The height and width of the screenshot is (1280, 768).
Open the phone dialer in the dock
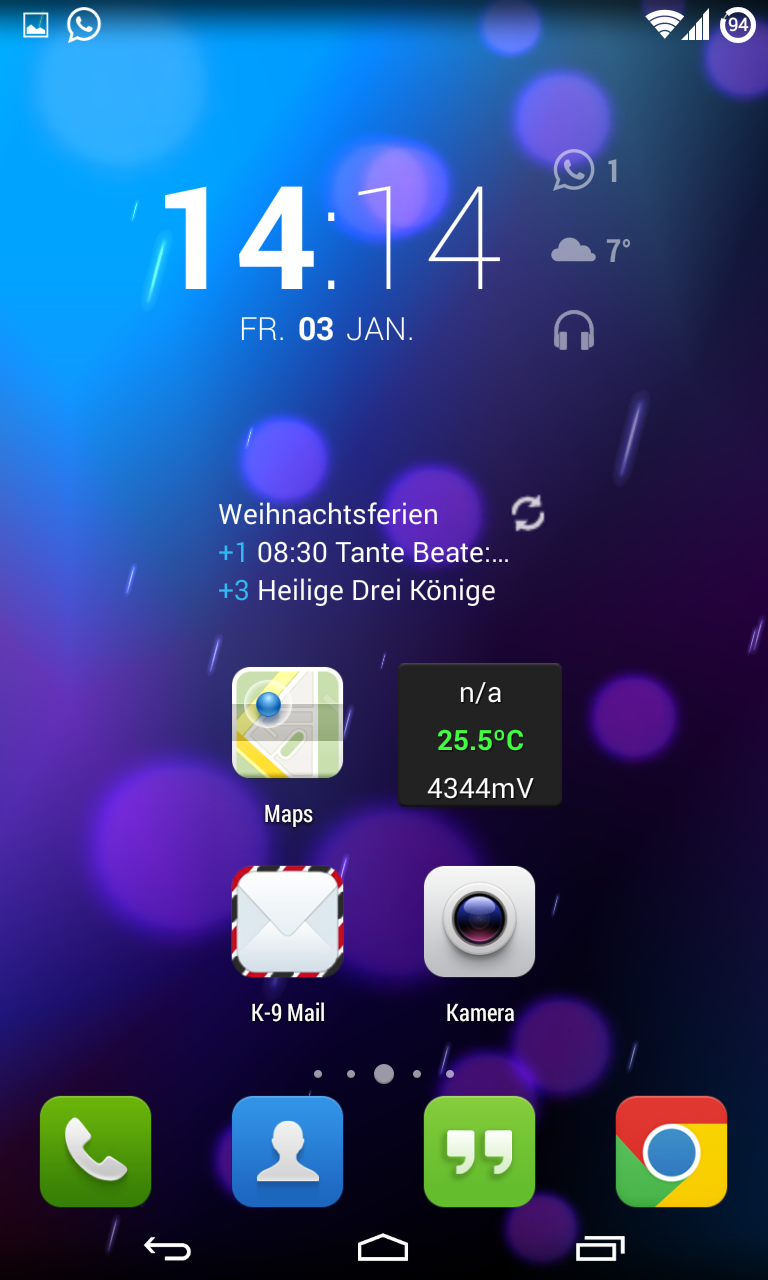pos(96,1152)
